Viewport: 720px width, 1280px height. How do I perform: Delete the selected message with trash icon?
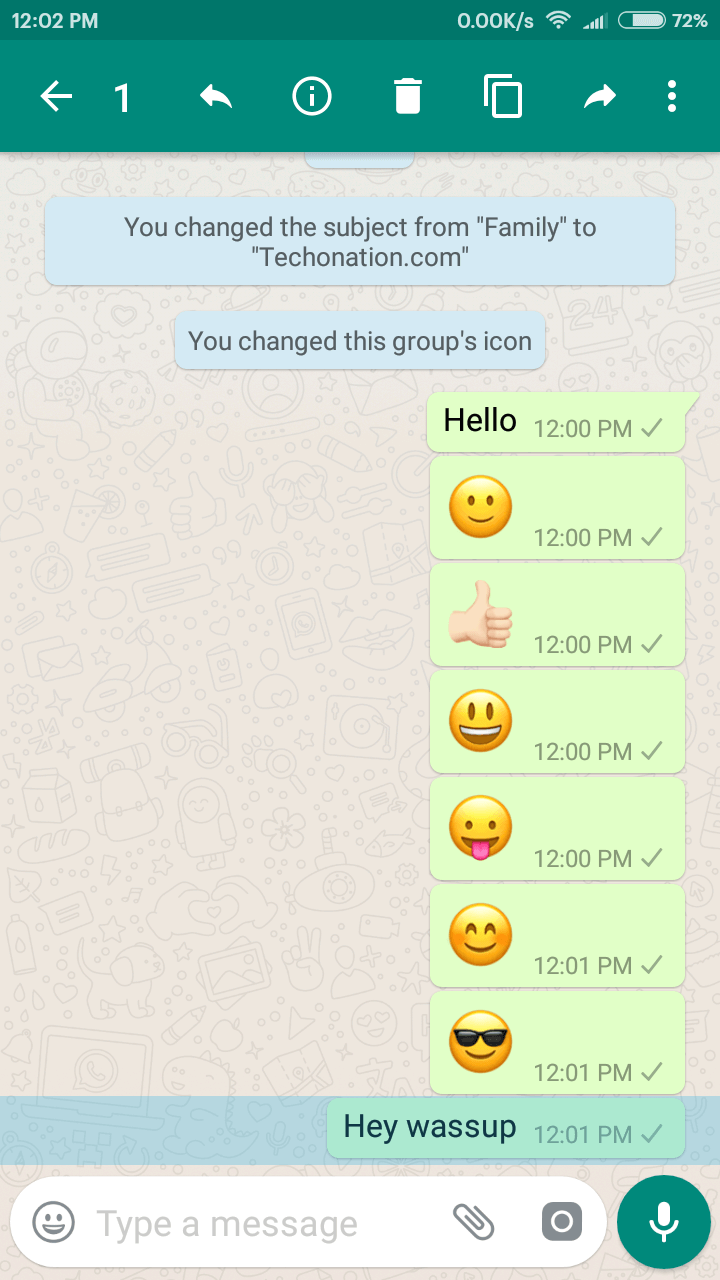(407, 96)
